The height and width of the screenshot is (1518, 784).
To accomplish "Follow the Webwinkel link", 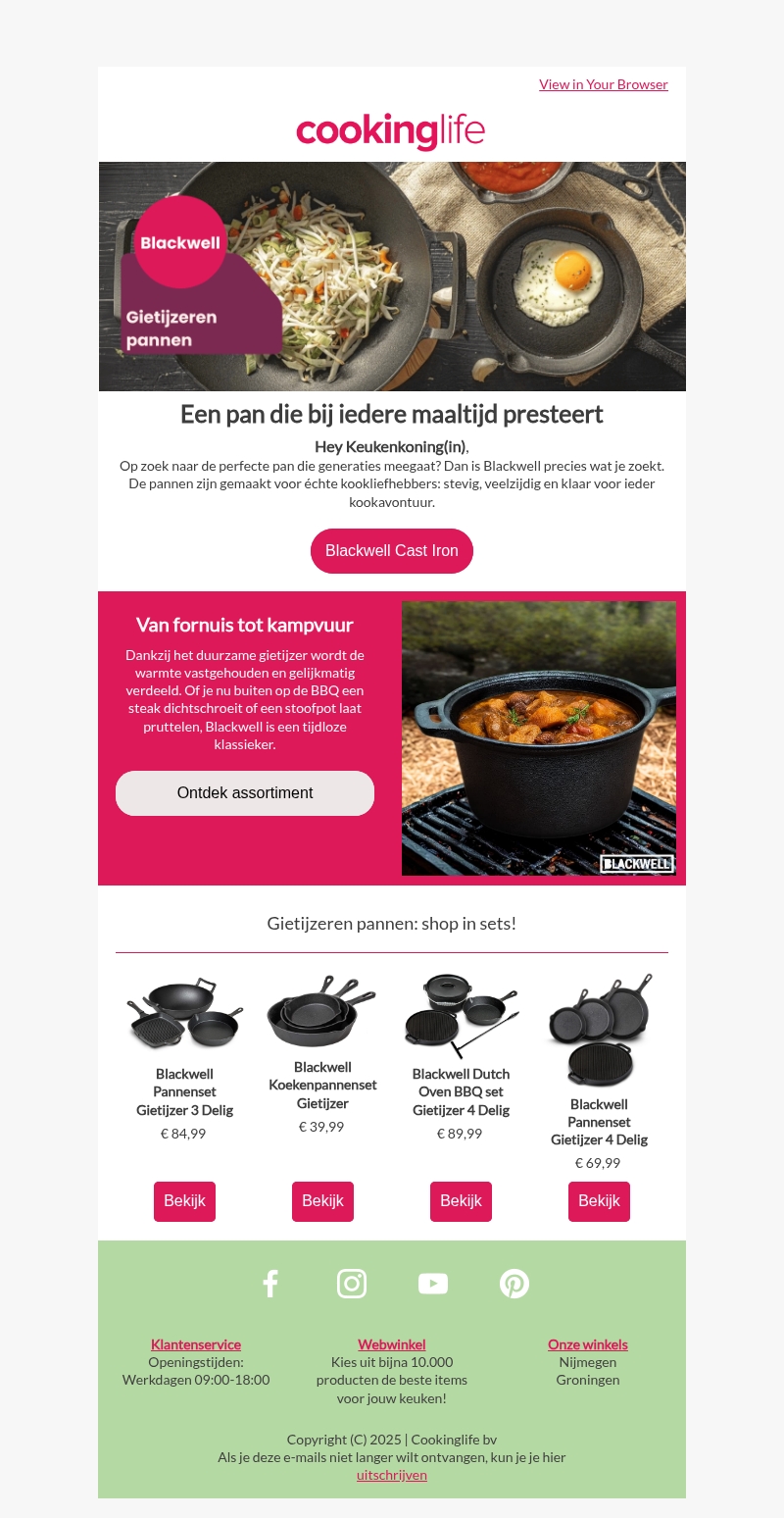I will pos(391,1344).
